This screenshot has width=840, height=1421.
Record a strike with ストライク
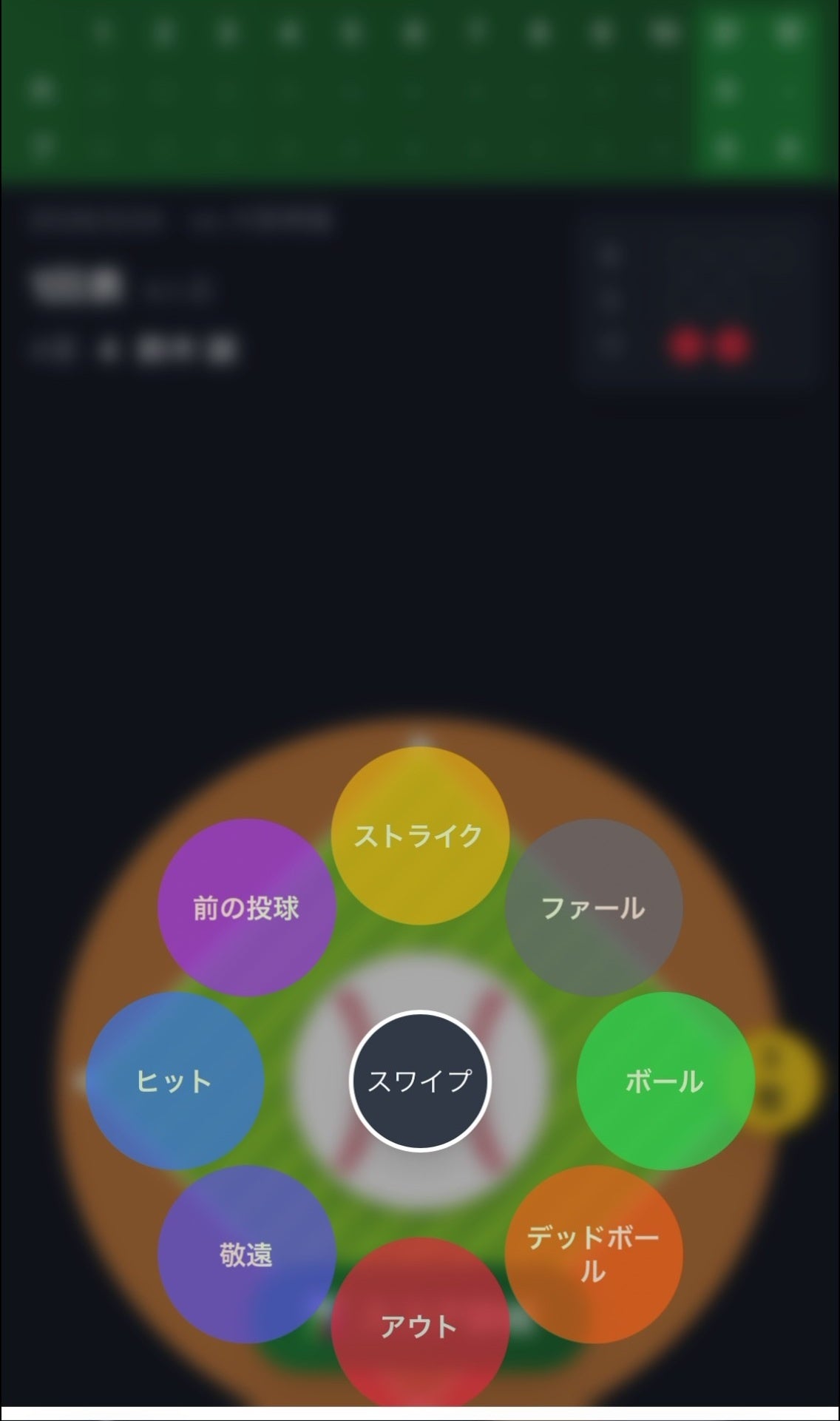click(420, 835)
